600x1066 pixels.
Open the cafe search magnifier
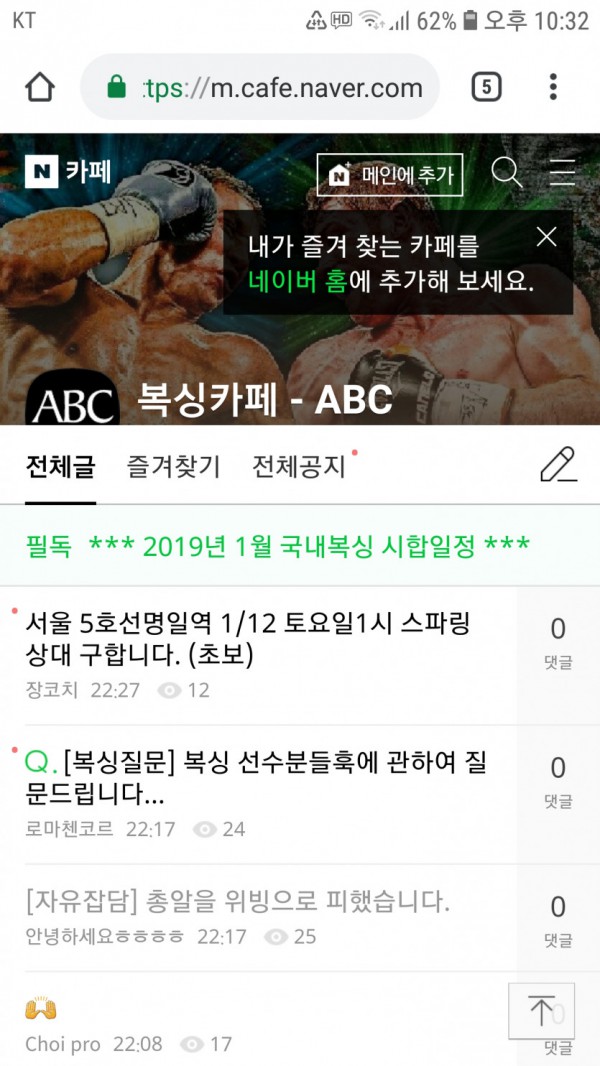pos(507,173)
